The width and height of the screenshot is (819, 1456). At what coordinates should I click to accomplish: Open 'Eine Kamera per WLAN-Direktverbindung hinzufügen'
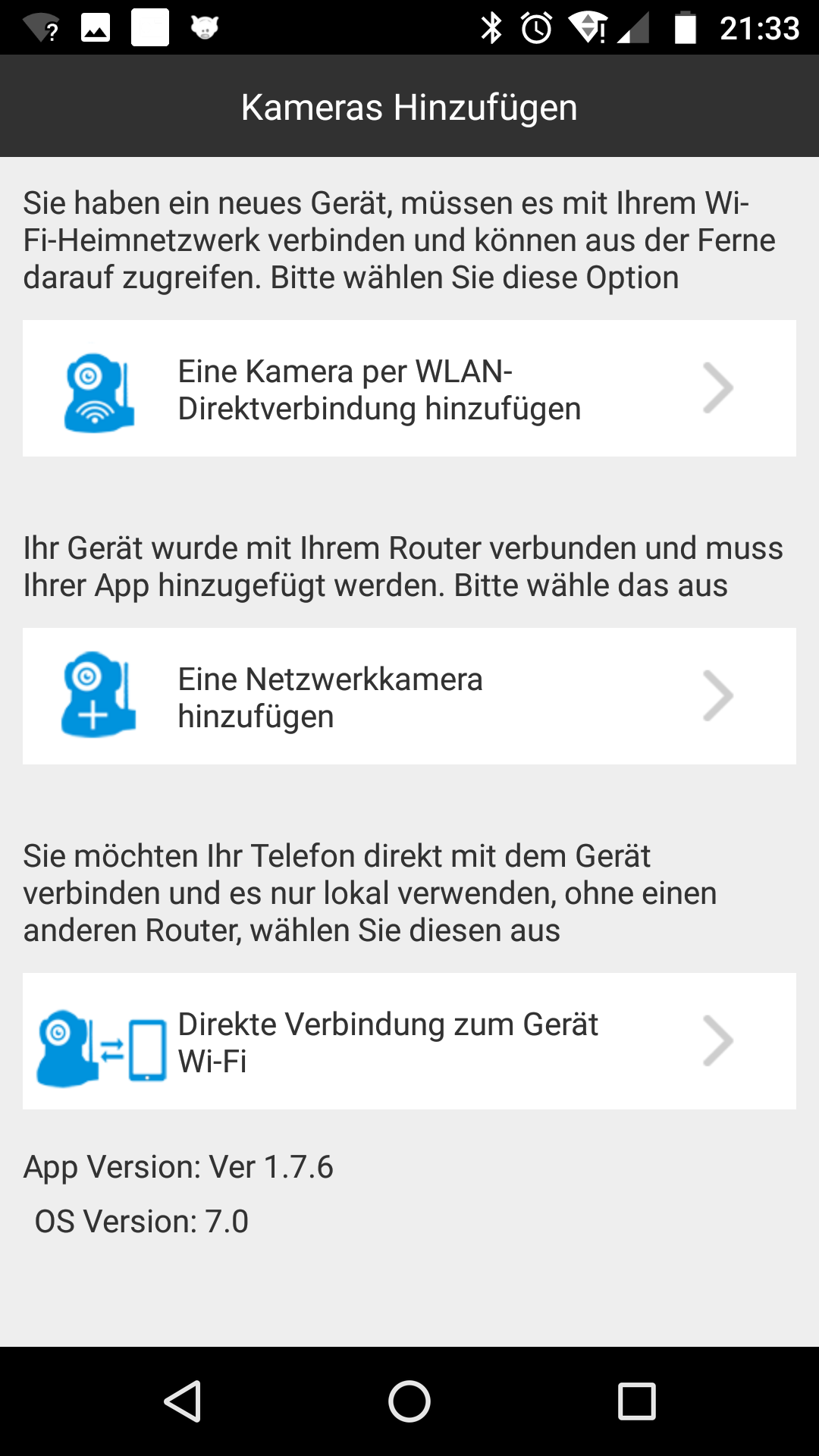click(409, 388)
